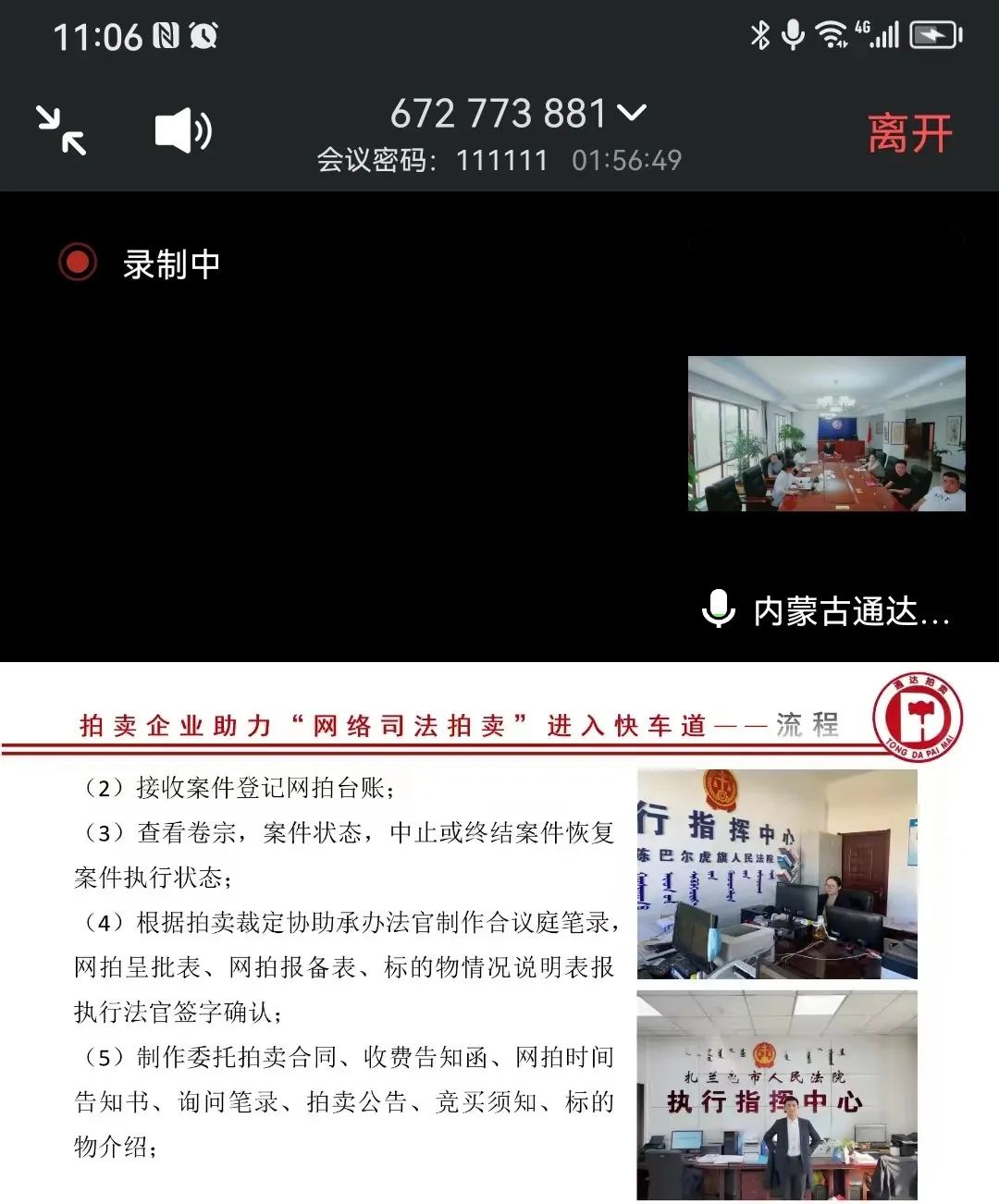Toggle the speaker audio icon
This screenshot has height=1204, width=999.
182,131
